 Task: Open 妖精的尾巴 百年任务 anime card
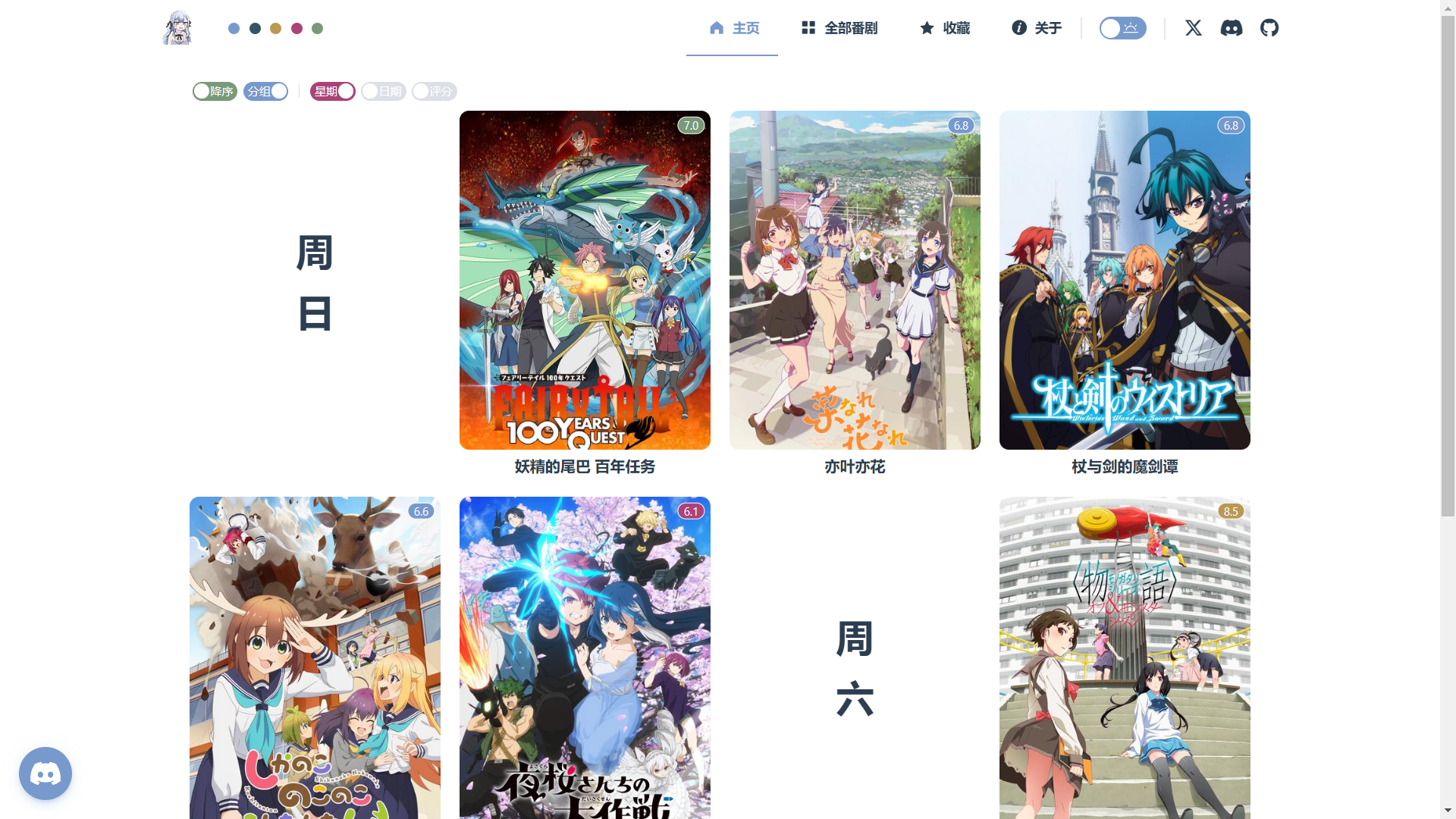585,281
